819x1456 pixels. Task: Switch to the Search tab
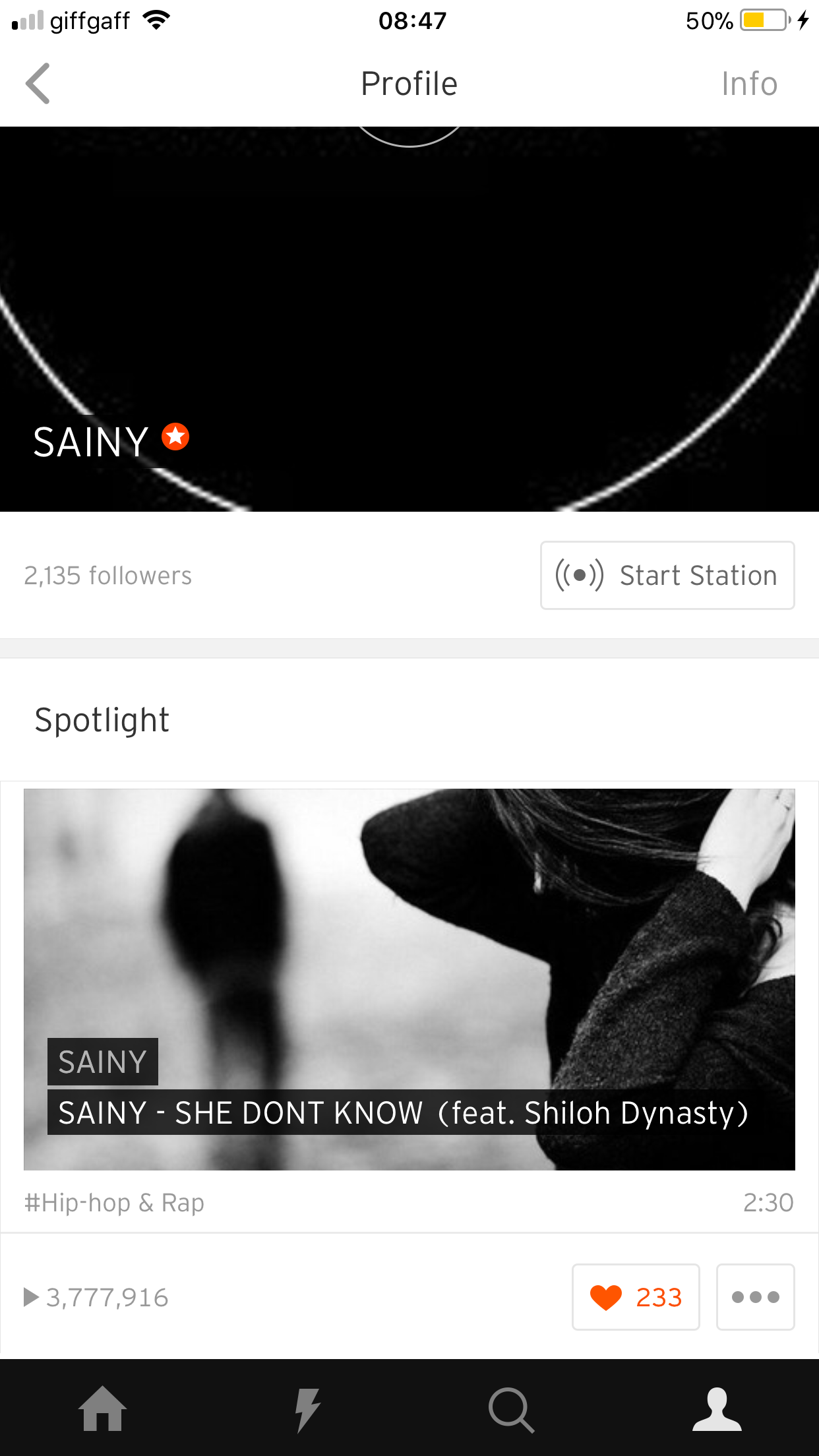click(511, 1409)
